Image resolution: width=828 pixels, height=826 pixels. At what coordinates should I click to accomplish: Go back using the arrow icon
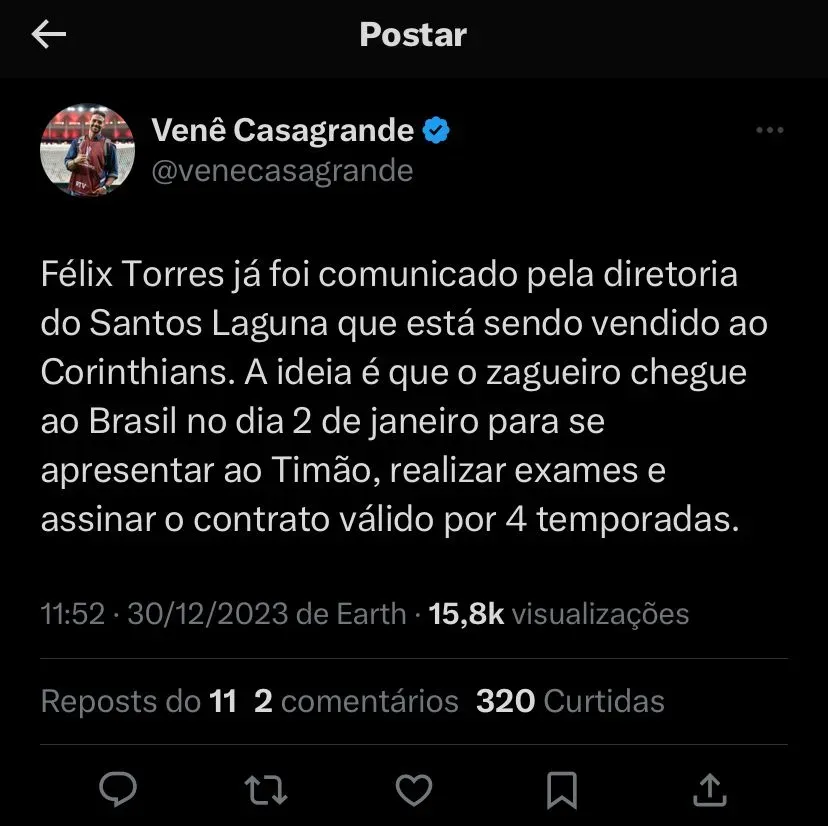[x=49, y=35]
